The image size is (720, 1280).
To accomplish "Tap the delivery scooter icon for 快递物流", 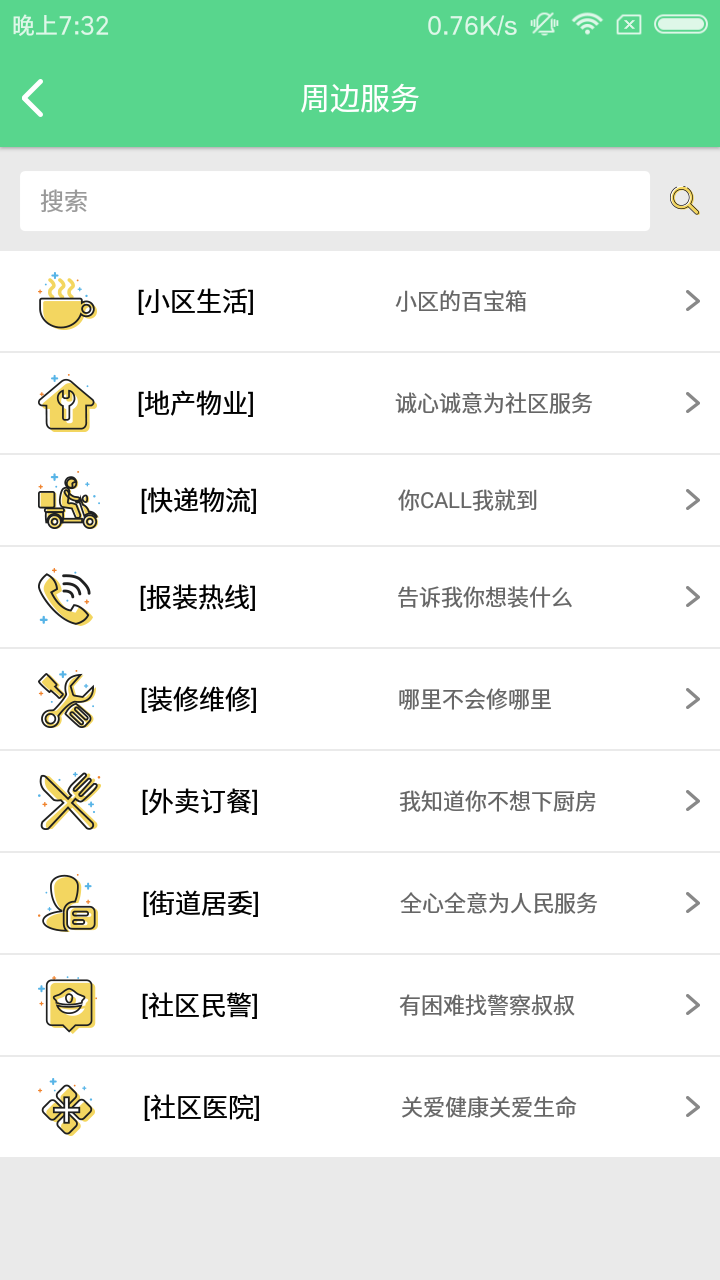I will (65, 500).
